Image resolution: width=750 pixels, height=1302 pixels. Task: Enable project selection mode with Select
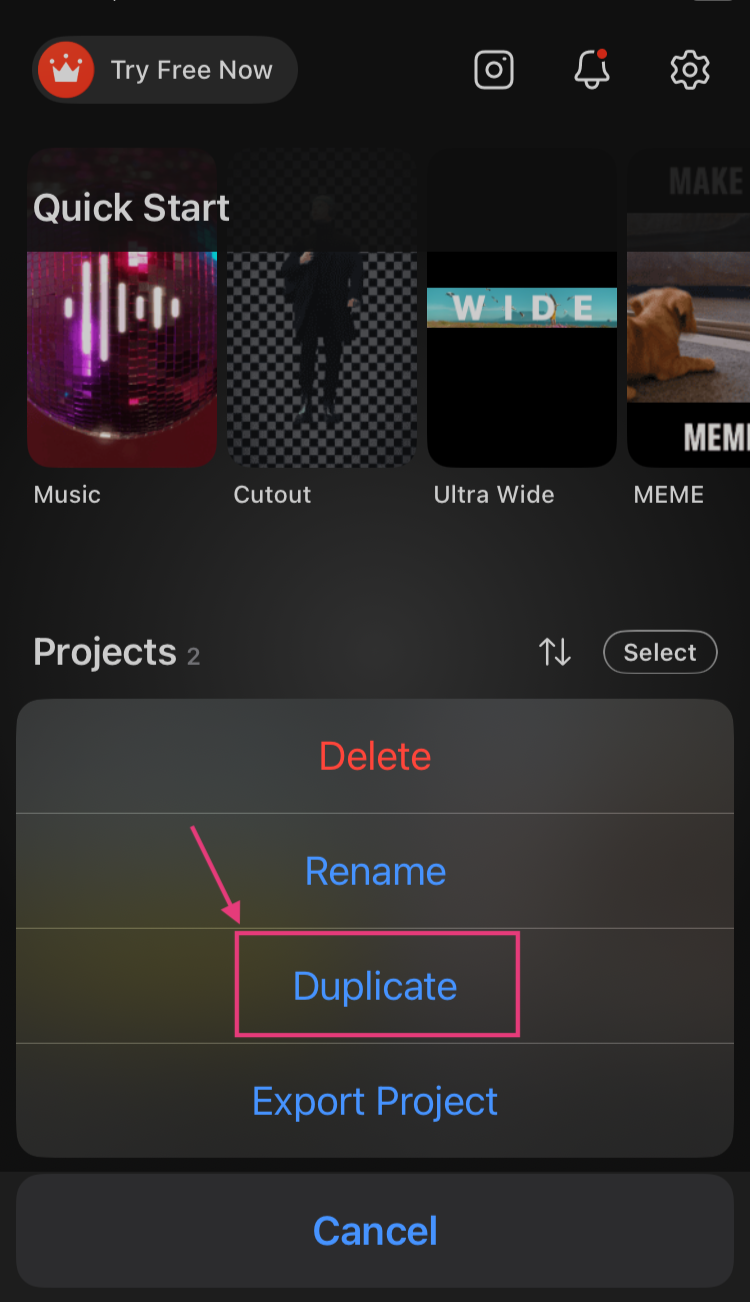point(660,652)
